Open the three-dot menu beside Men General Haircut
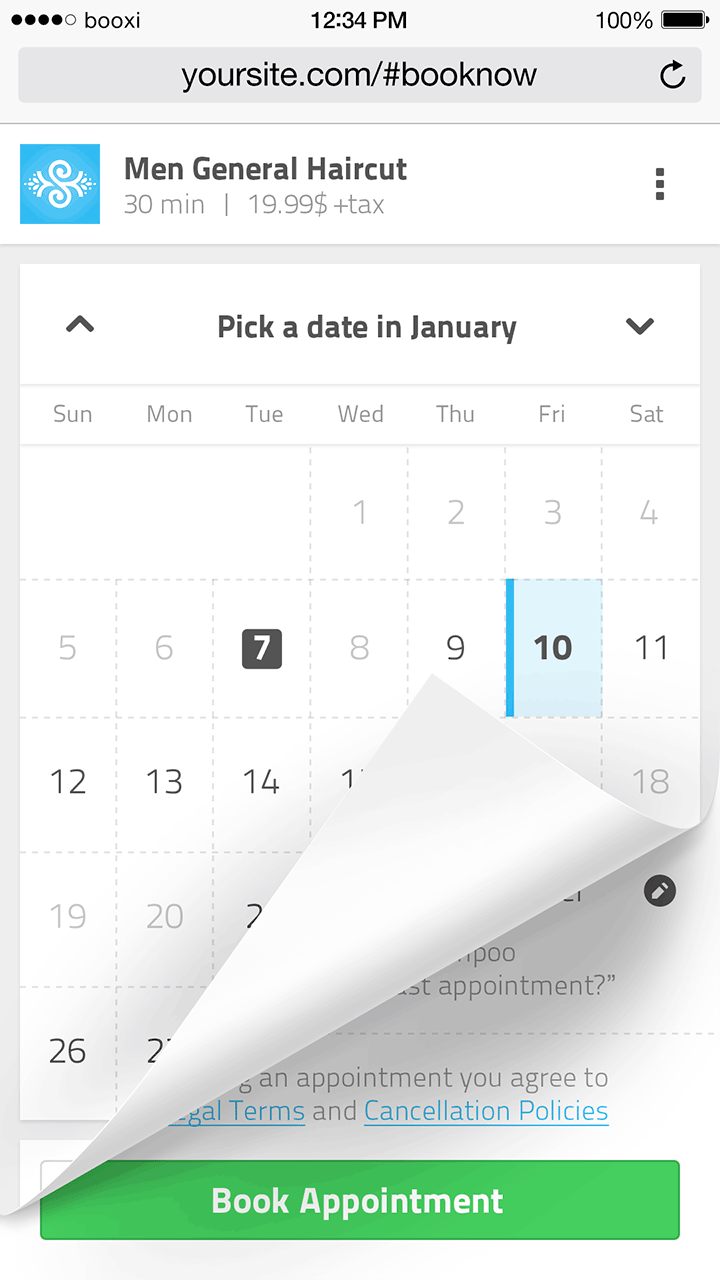This screenshot has height=1280, width=720. pyautogui.click(x=659, y=184)
